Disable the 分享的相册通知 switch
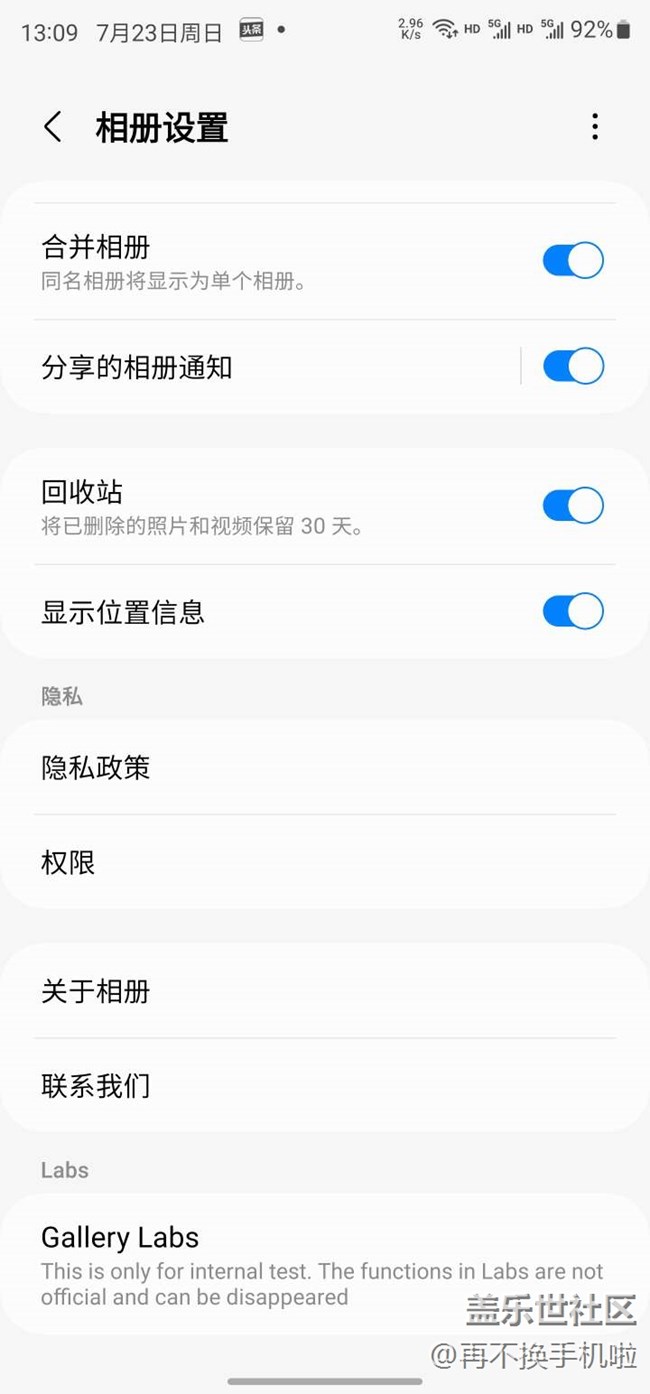The image size is (650, 1394). coord(573,366)
